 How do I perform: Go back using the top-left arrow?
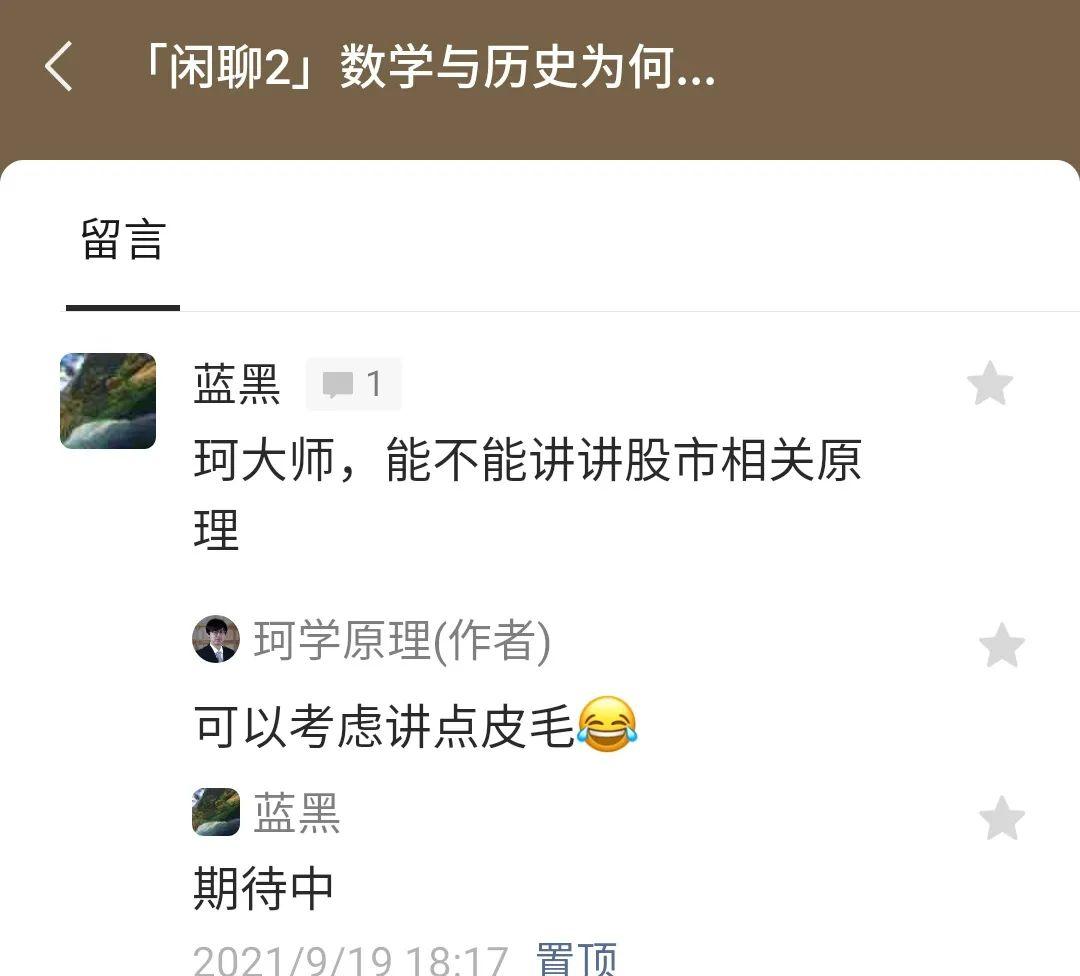[x=59, y=68]
